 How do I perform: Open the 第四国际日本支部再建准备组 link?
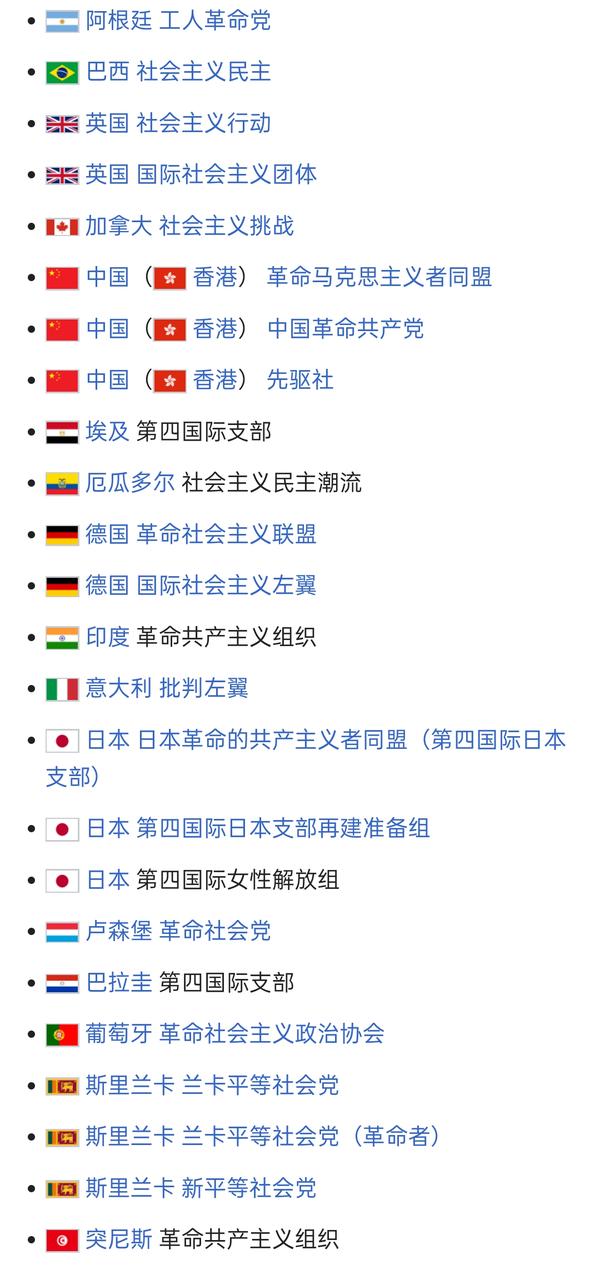point(283,828)
